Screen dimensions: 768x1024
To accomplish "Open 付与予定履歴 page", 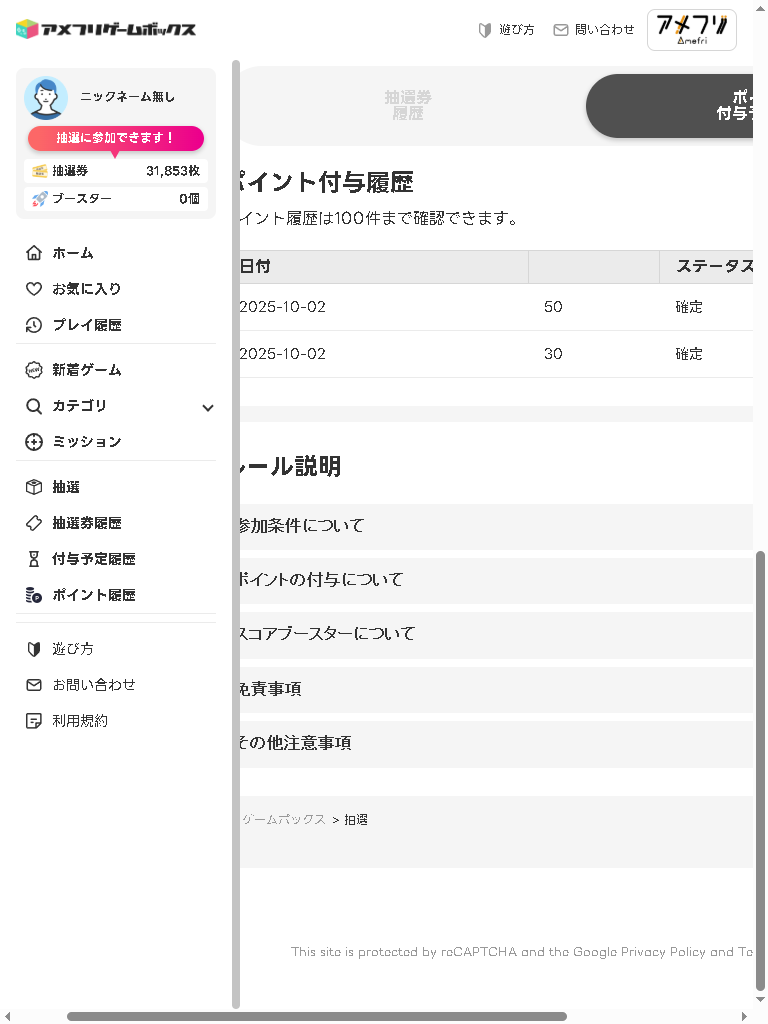I will (93, 559).
